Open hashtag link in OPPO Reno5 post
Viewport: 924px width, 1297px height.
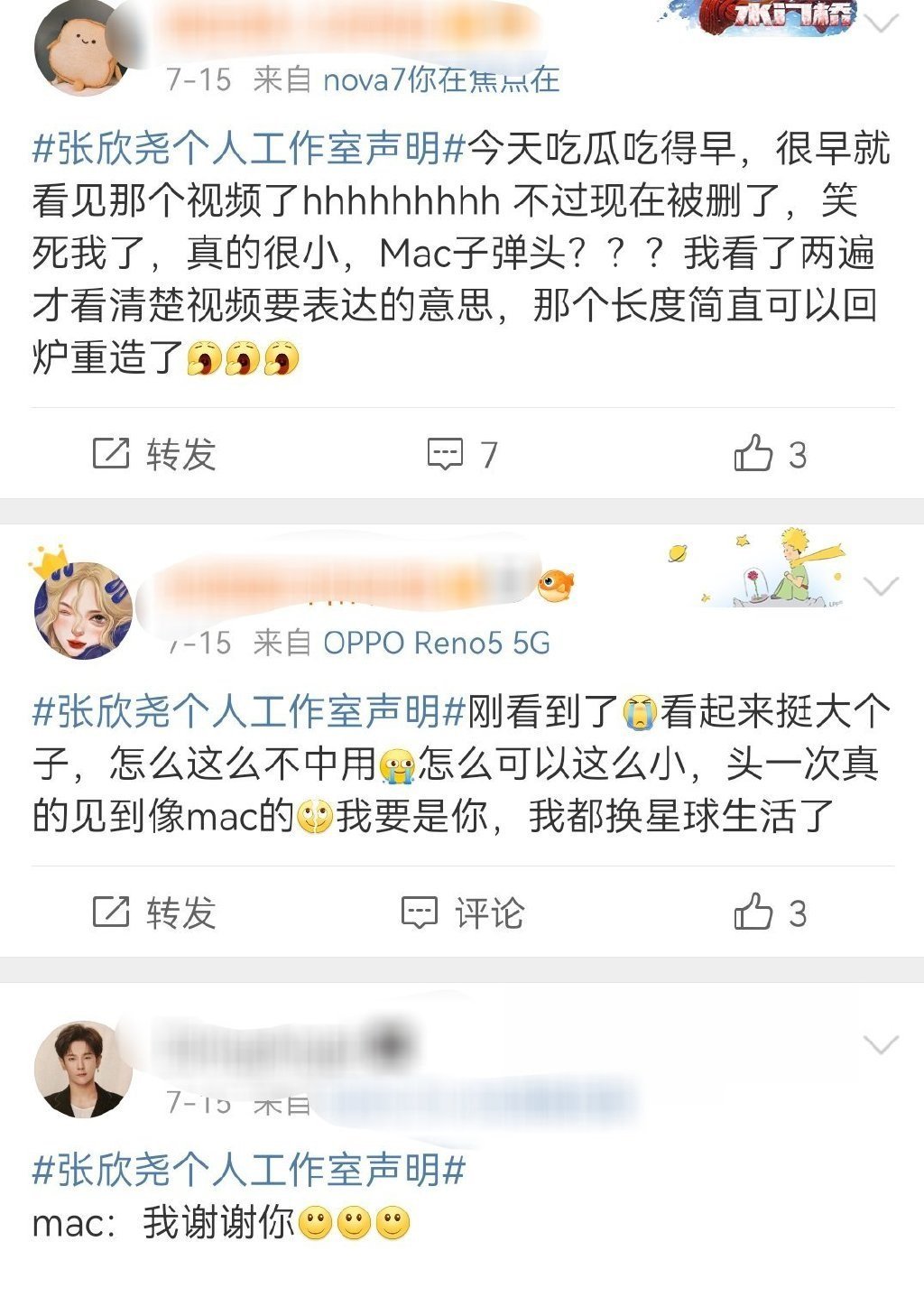[249, 712]
